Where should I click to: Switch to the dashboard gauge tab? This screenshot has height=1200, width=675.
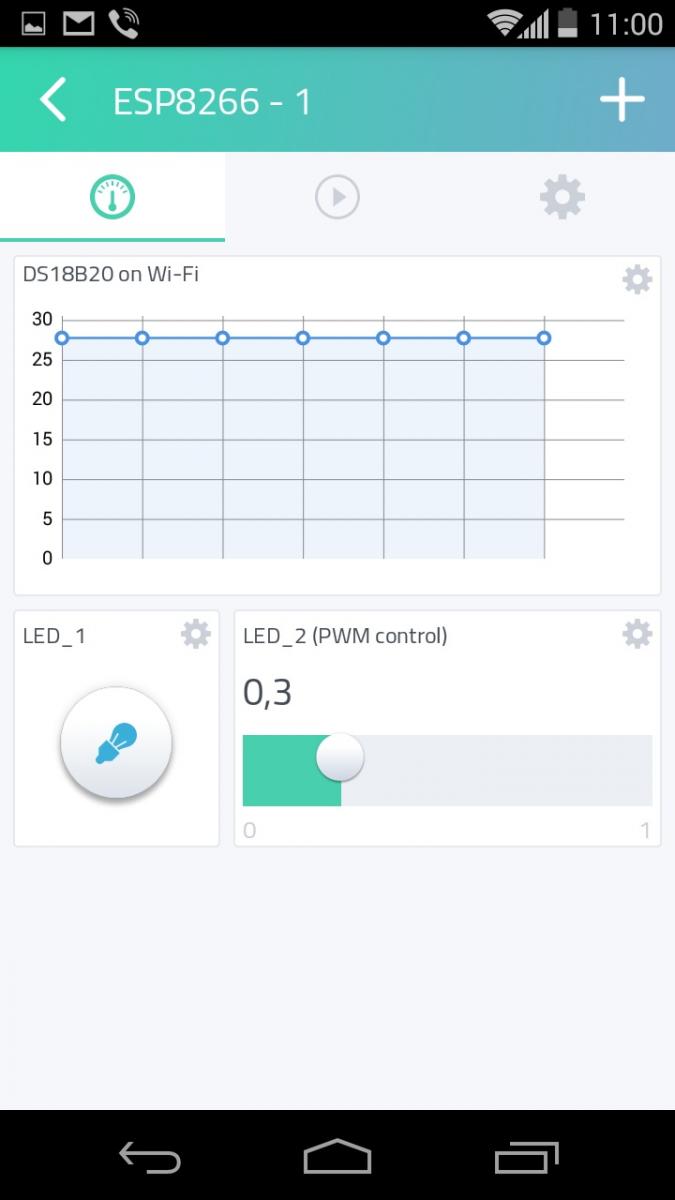point(112,197)
